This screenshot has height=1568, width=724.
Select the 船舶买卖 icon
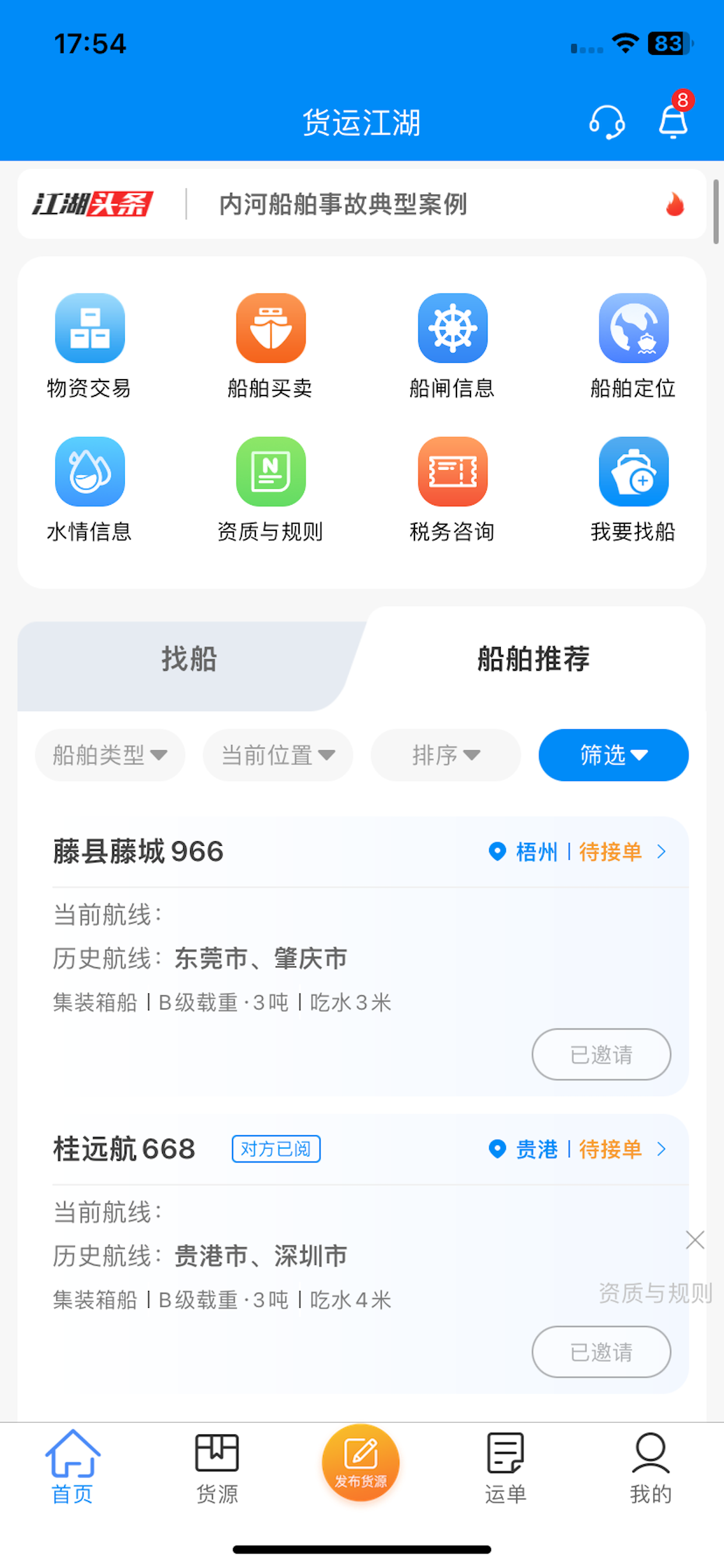coord(270,327)
